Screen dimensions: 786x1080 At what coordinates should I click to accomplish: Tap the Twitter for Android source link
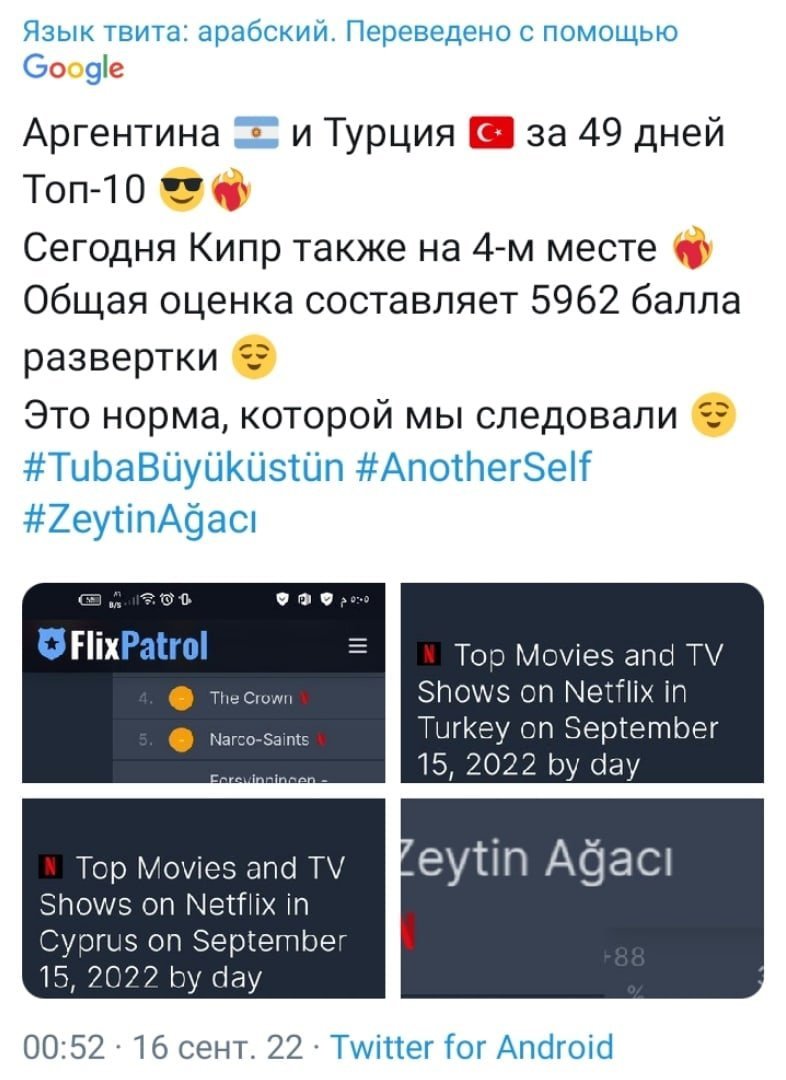pyautogui.click(x=471, y=1047)
